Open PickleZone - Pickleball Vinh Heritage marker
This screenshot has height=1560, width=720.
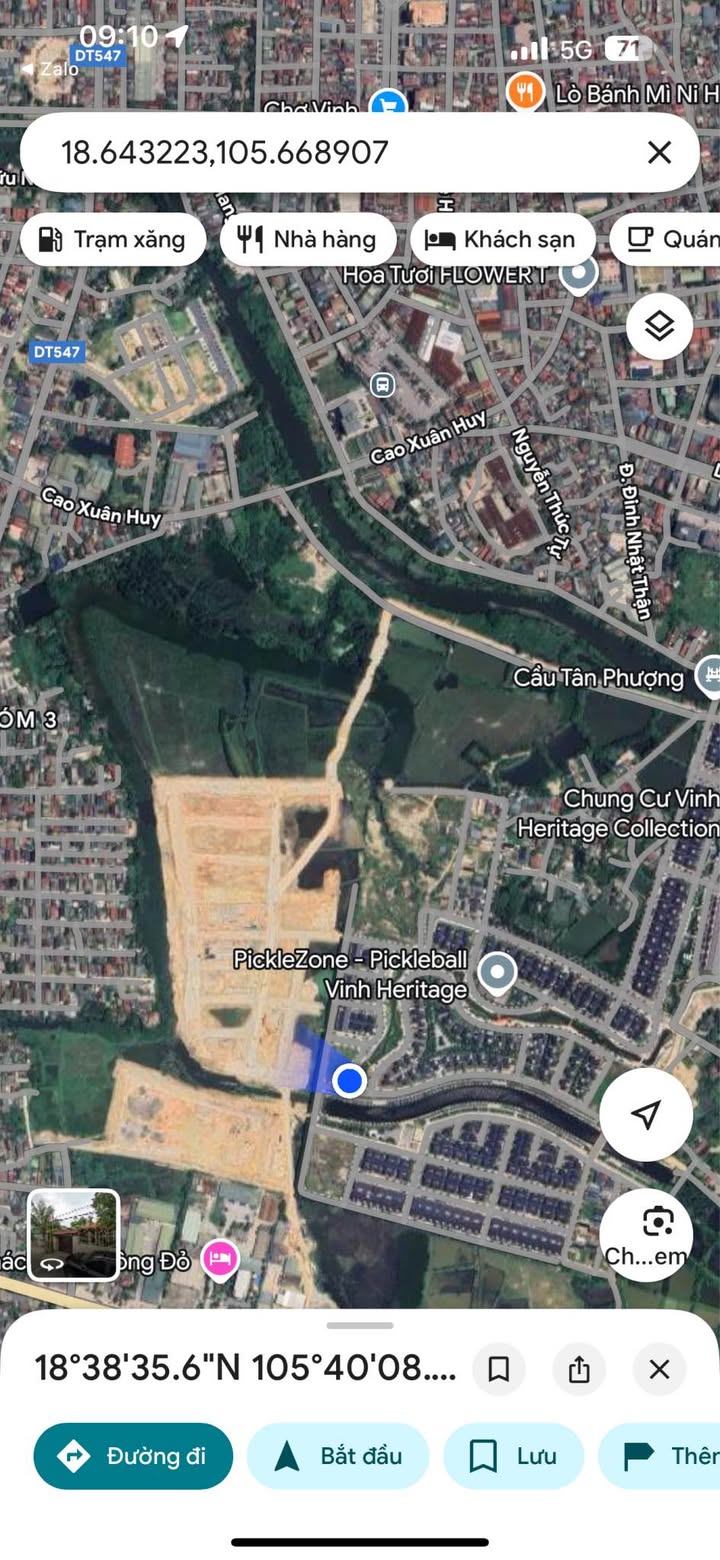coord(496,971)
